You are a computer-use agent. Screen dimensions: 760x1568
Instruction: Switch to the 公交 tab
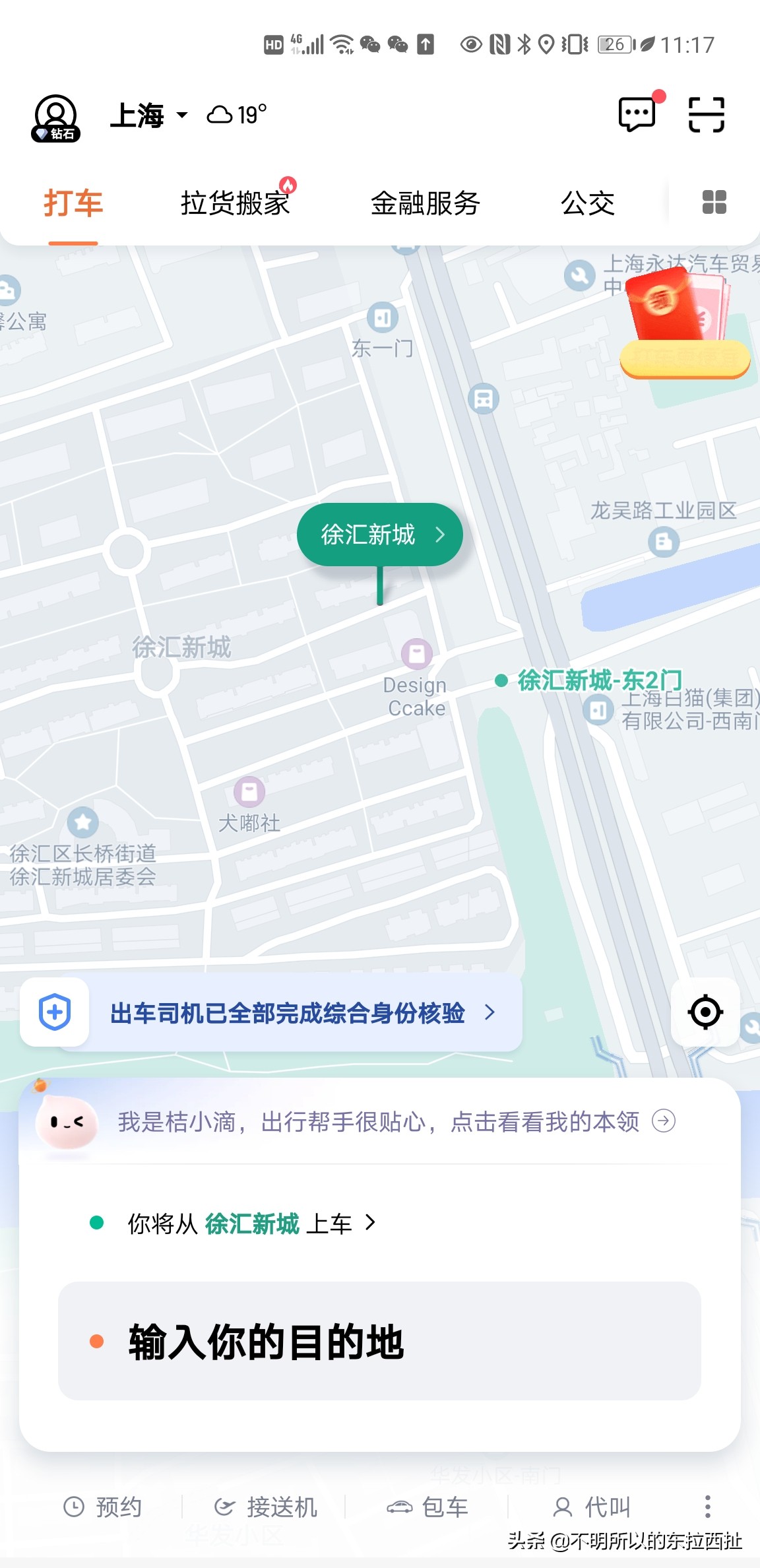[x=588, y=203]
